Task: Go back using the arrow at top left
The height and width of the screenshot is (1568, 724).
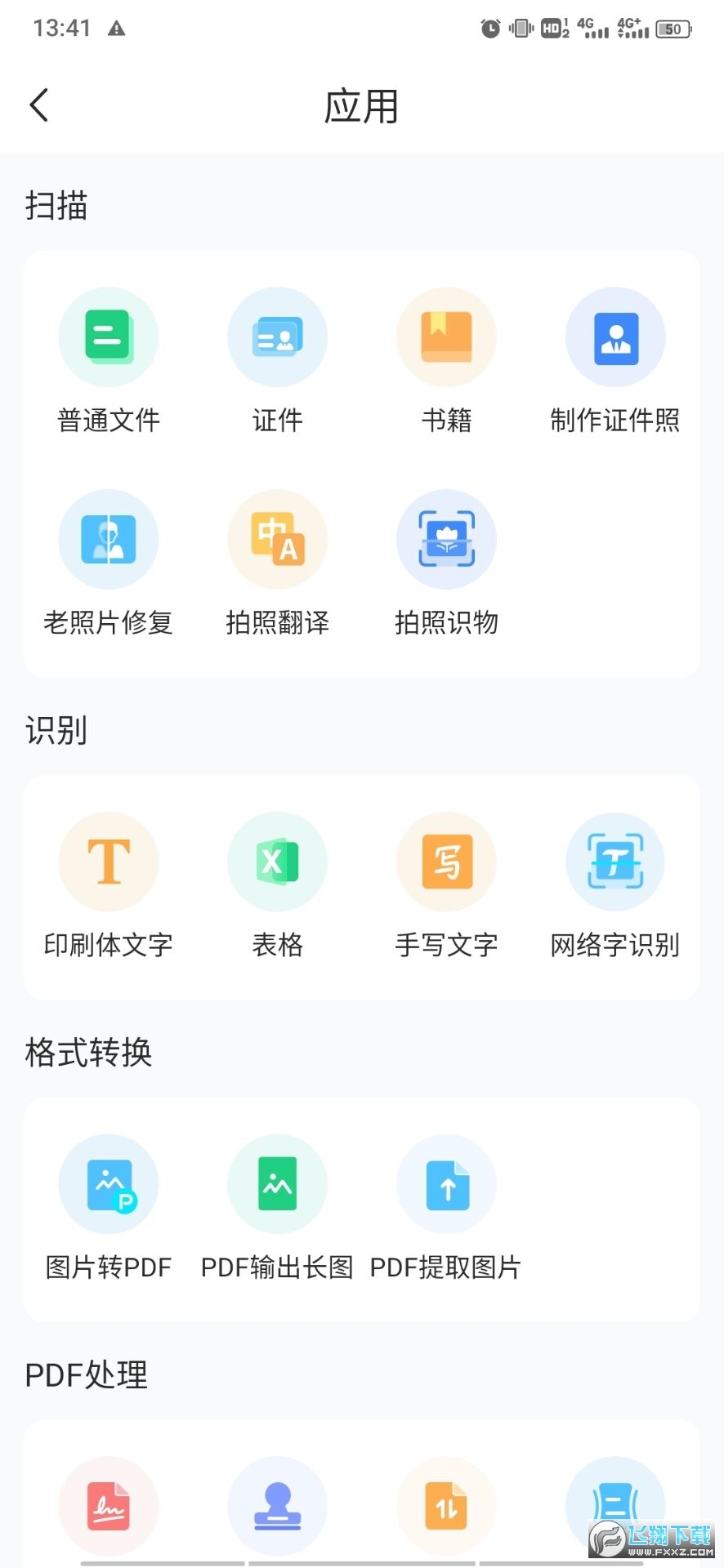Action: tap(38, 105)
